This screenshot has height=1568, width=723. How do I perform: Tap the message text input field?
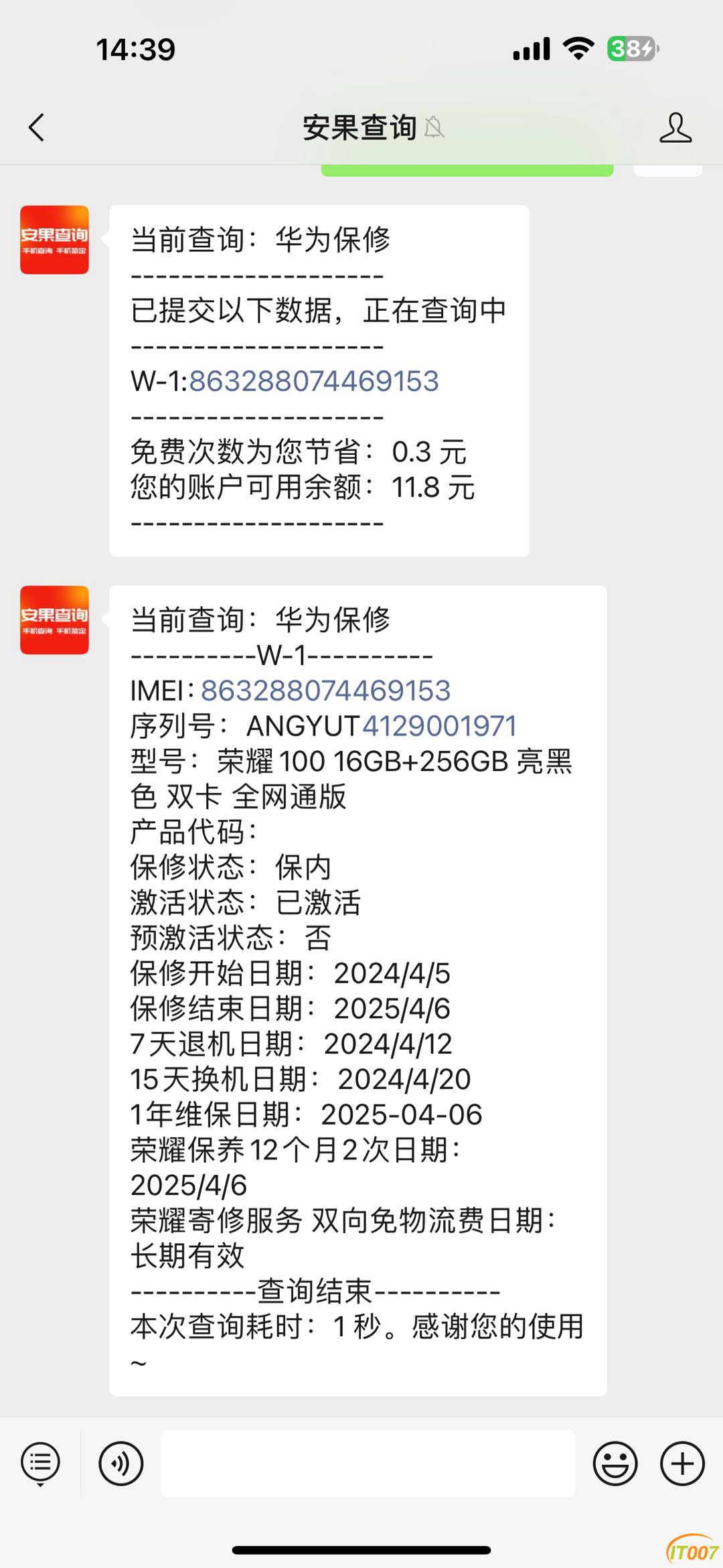(368, 1464)
